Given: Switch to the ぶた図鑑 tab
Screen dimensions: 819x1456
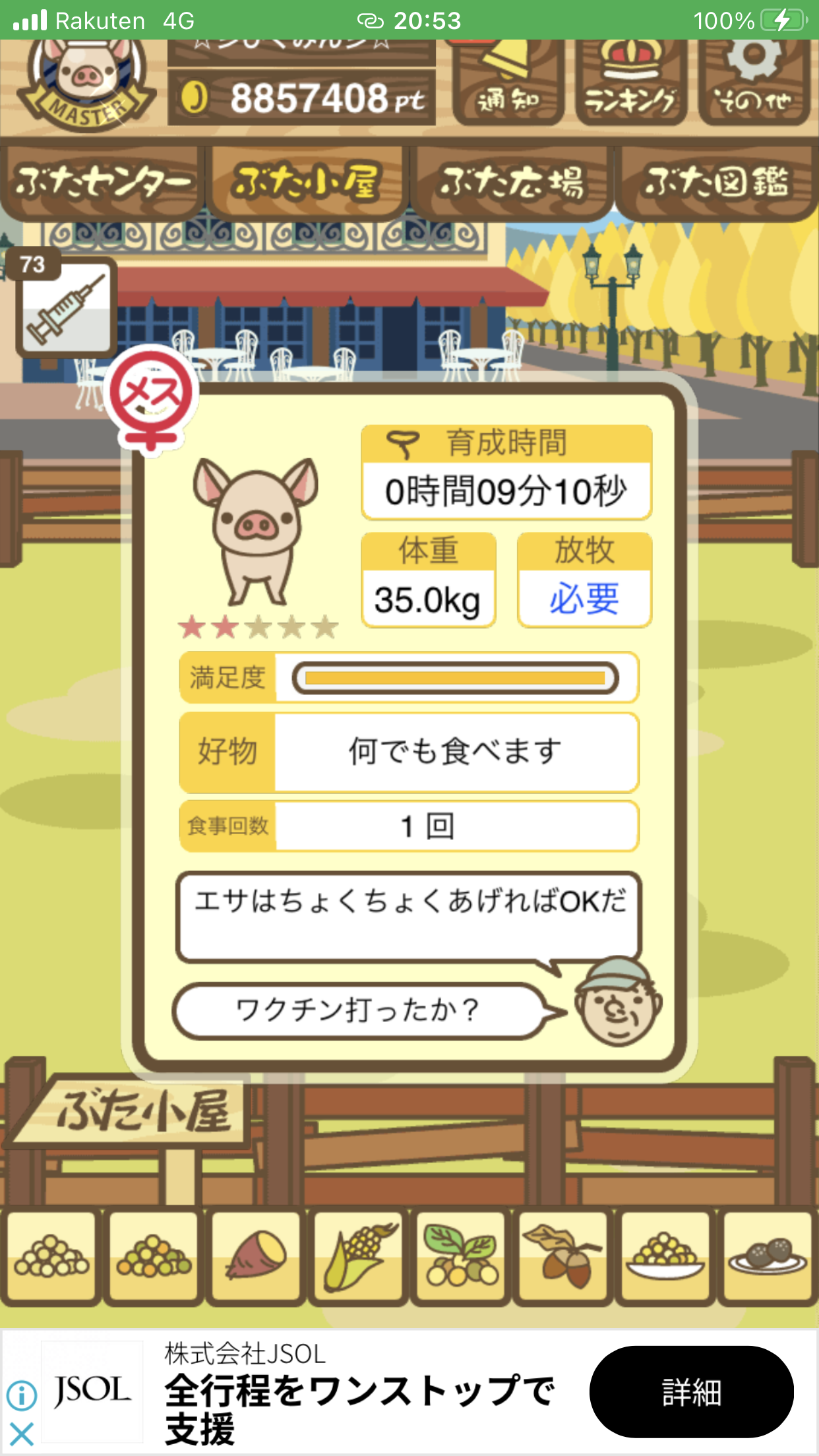Looking at the screenshot, I should [717, 183].
